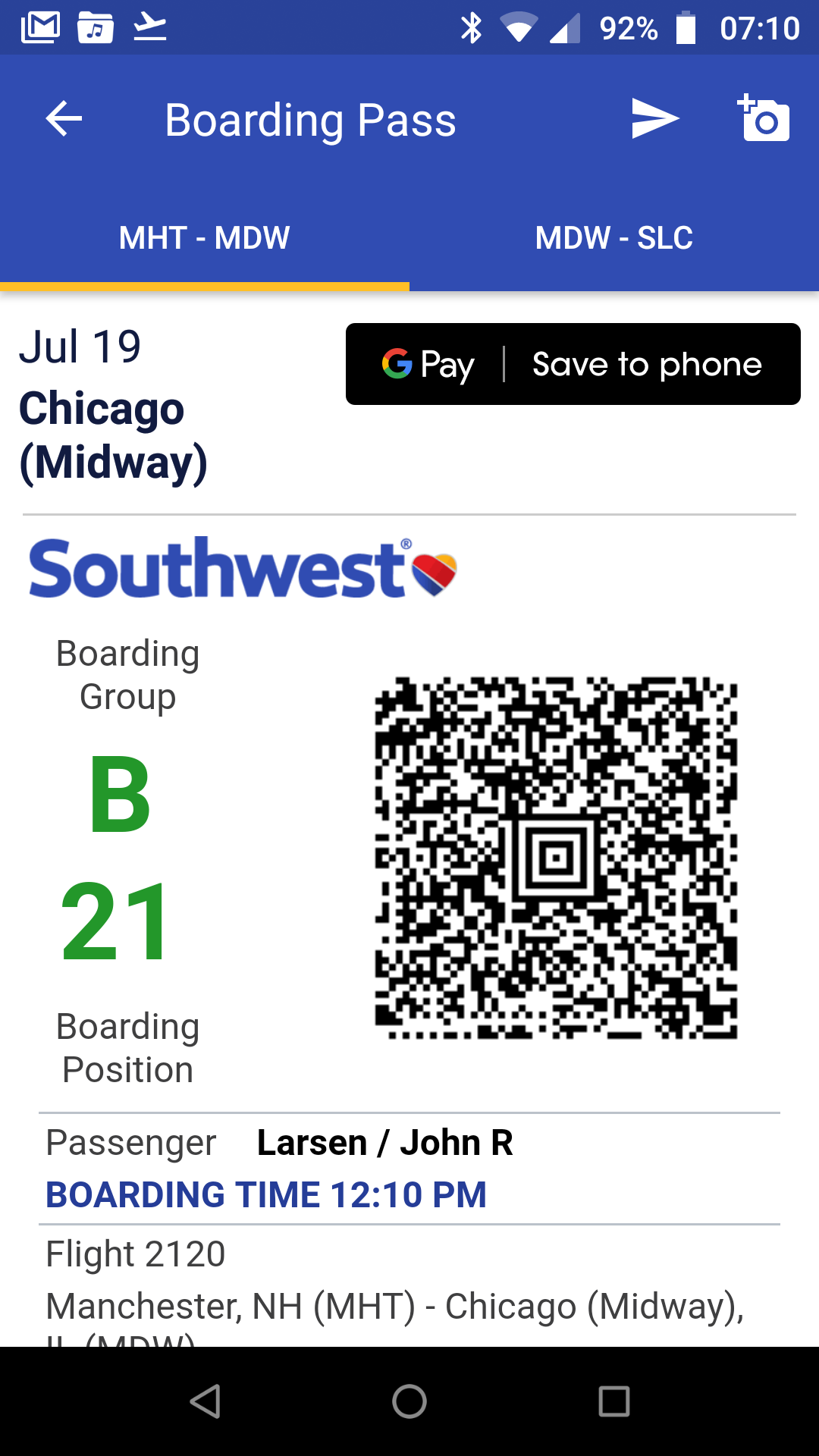Switch to the MDW - SLC tab

point(614,238)
